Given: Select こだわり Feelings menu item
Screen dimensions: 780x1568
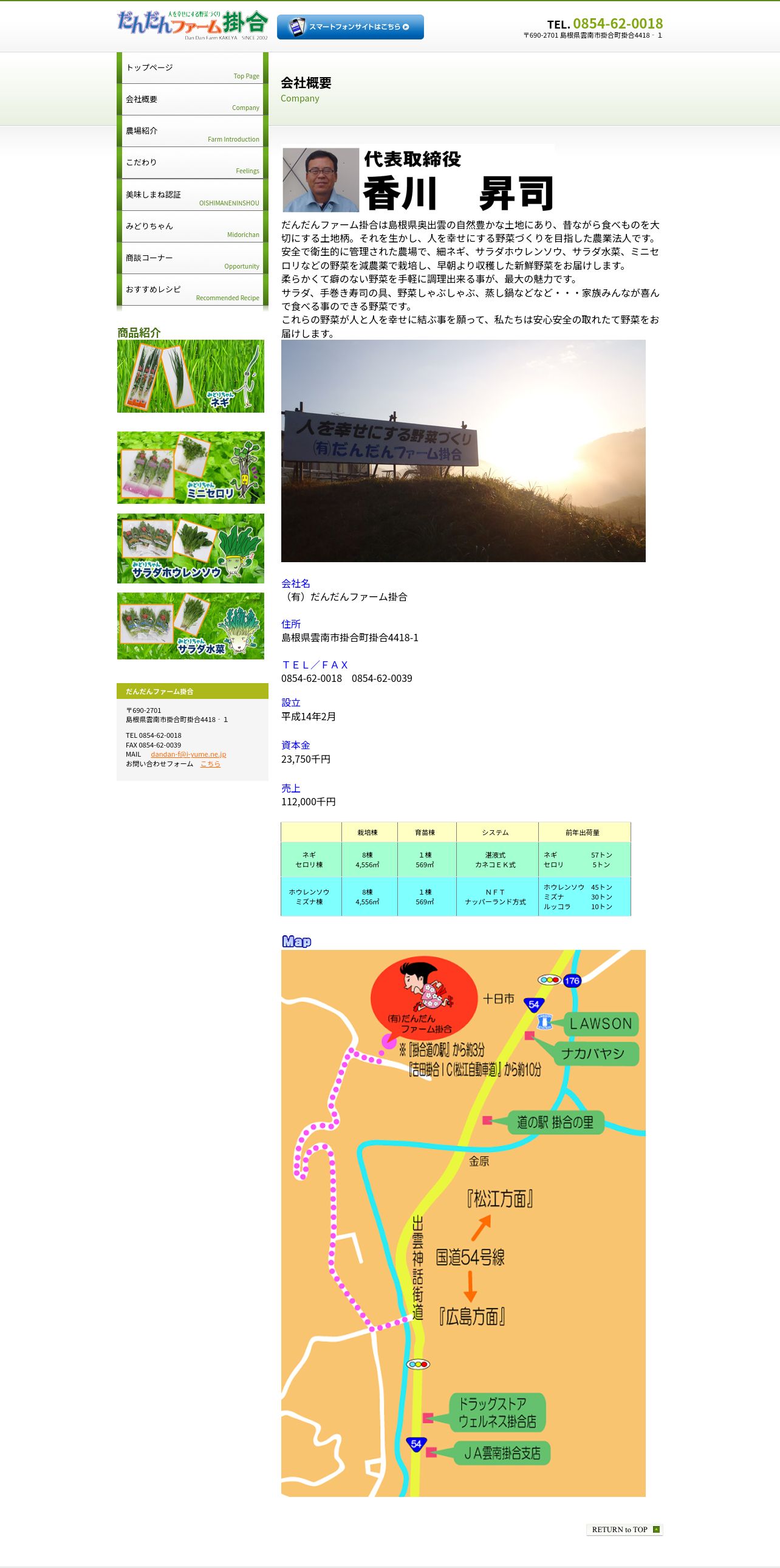Looking at the screenshot, I should [x=192, y=163].
